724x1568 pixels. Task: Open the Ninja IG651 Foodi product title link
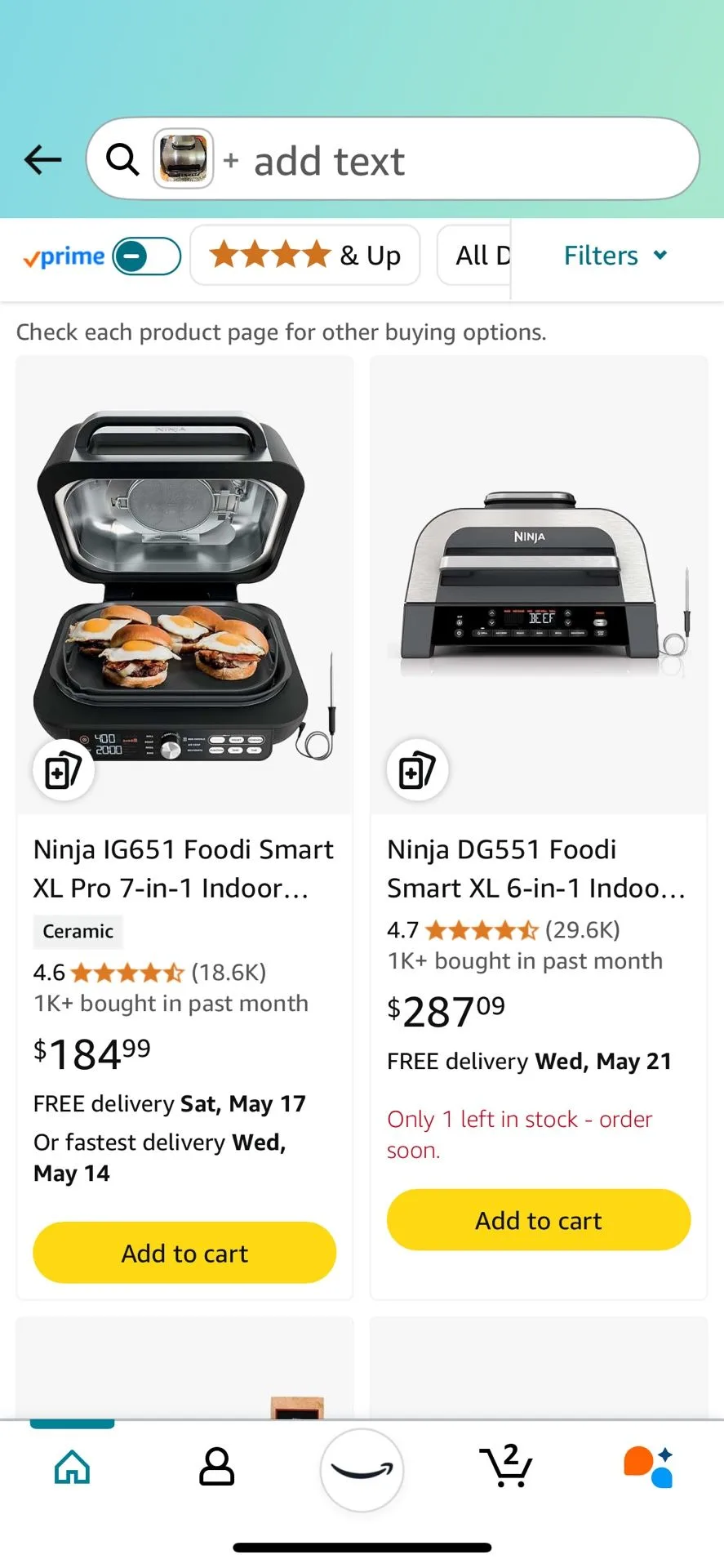[183, 868]
